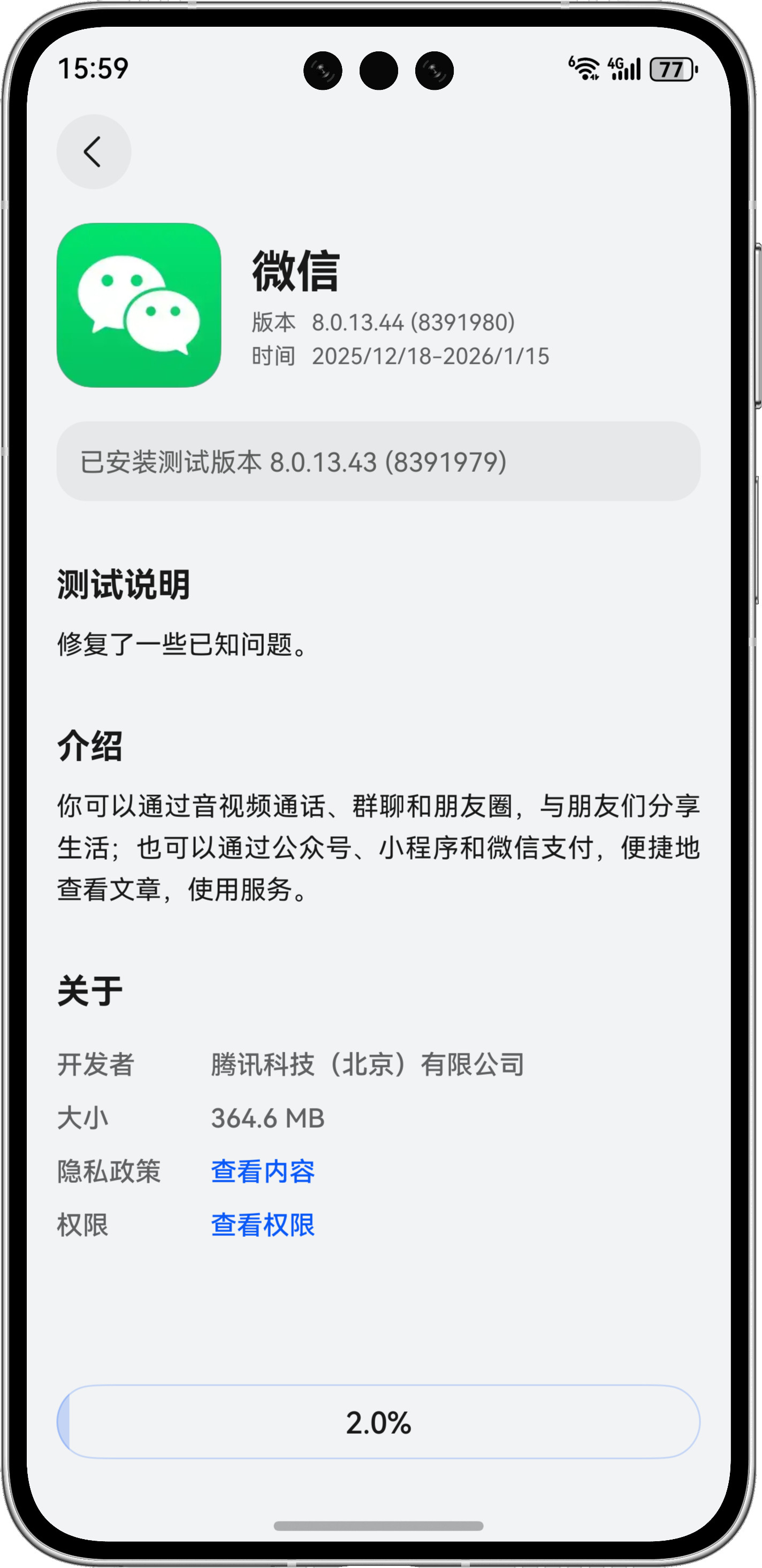The width and height of the screenshot is (762, 1568).
Task: Tap the developer name 腾讯科技（北京）有限公司
Action: [368, 1062]
